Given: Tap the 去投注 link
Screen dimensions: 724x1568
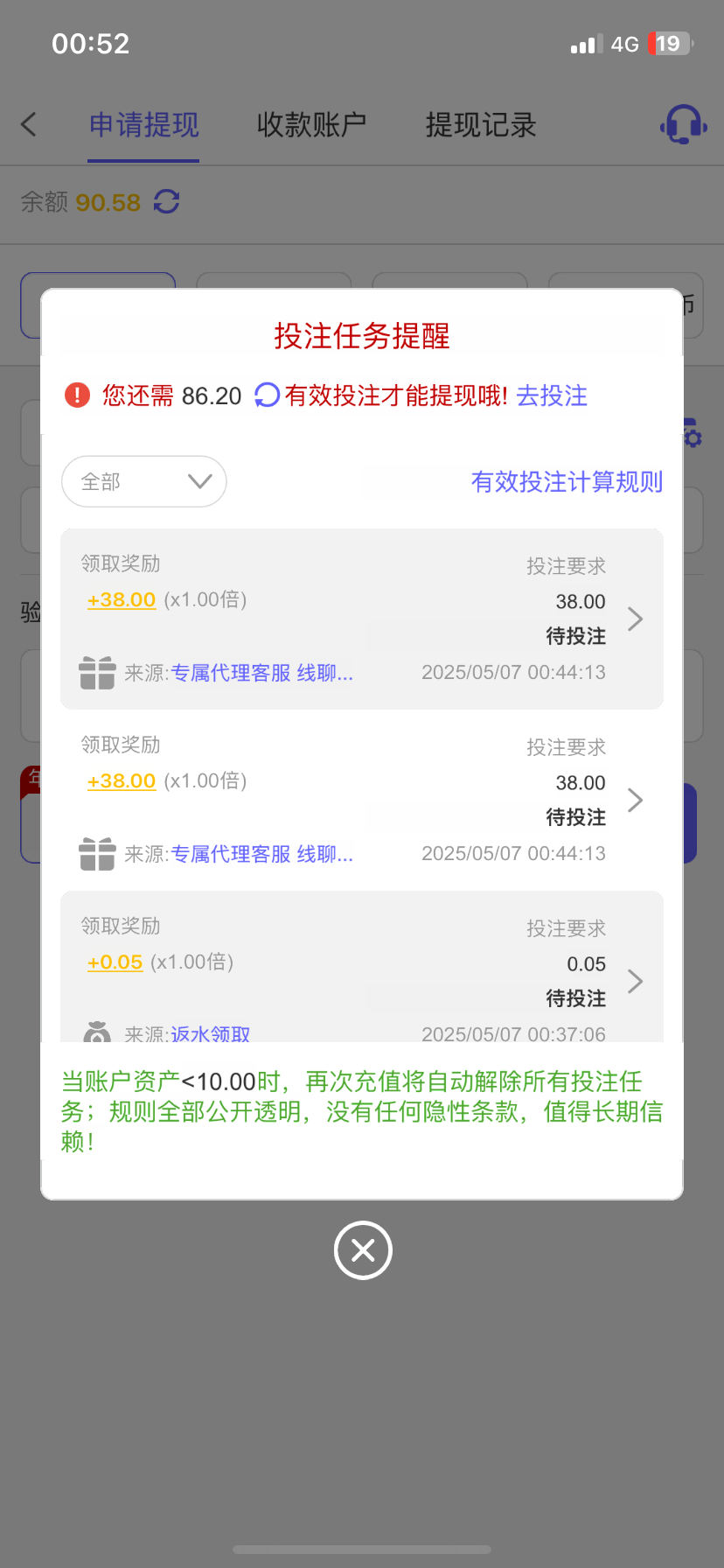Looking at the screenshot, I should tap(552, 395).
